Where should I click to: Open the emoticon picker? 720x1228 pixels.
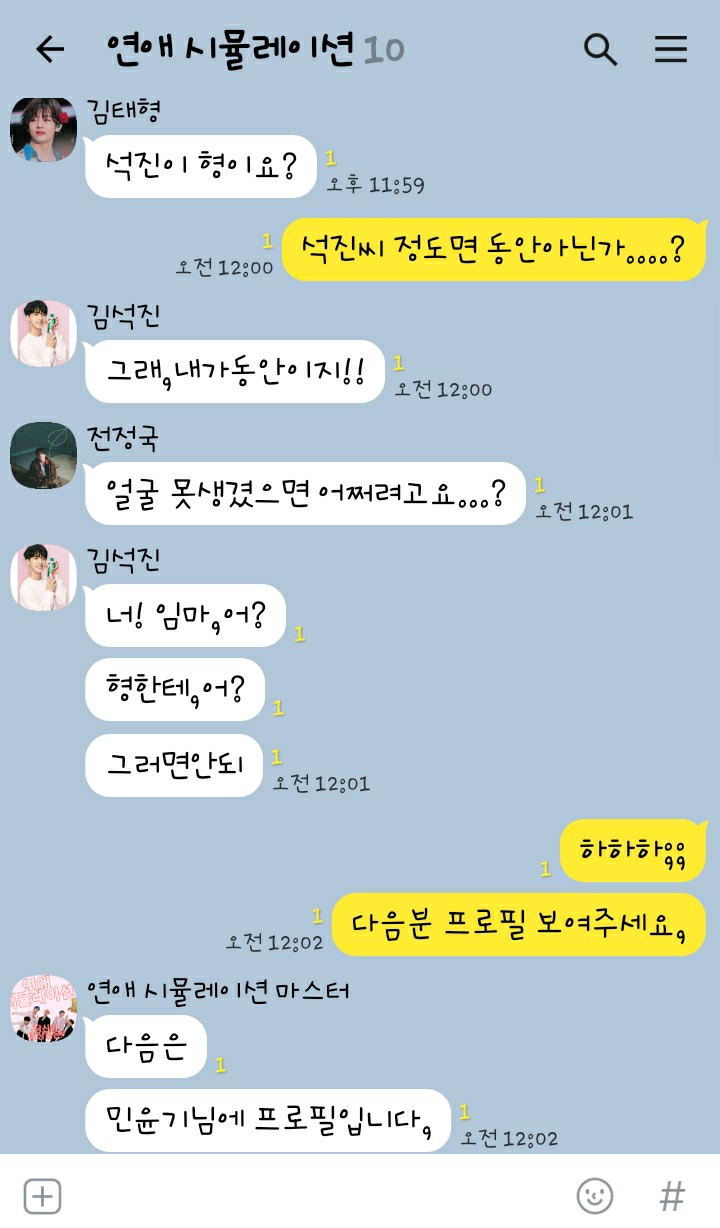(595, 1195)
